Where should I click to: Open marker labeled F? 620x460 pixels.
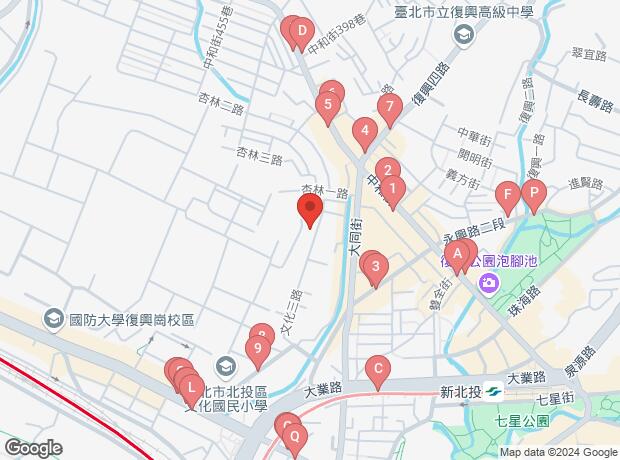pos(508,194)
